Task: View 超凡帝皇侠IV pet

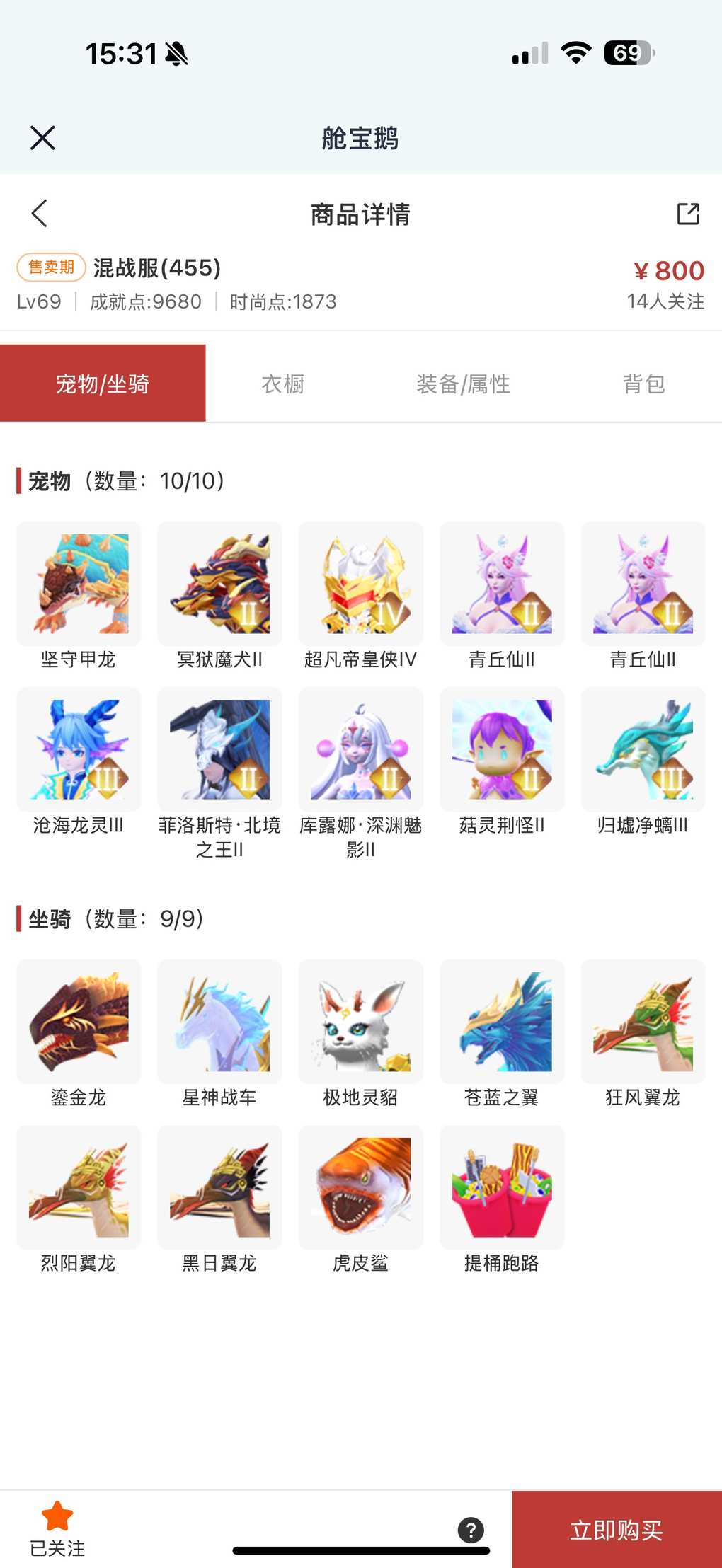Action: (360, 584)
